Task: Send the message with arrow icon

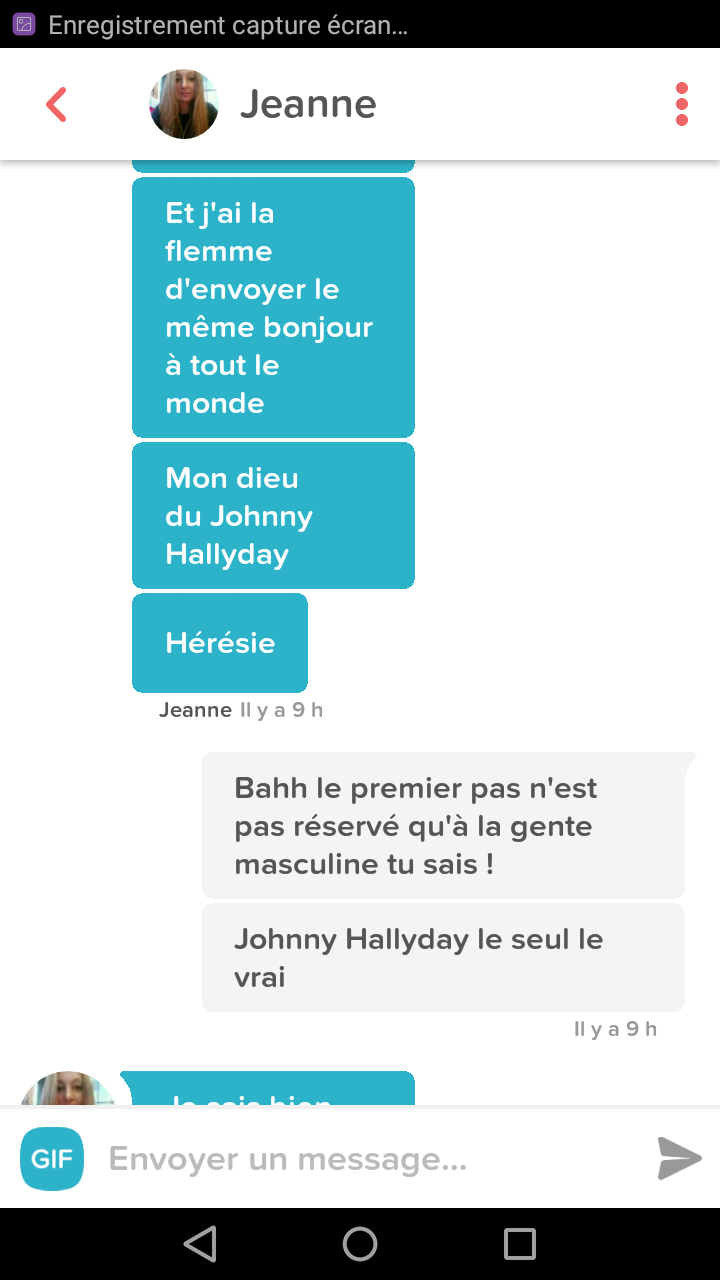Action: coord(680,1159)
